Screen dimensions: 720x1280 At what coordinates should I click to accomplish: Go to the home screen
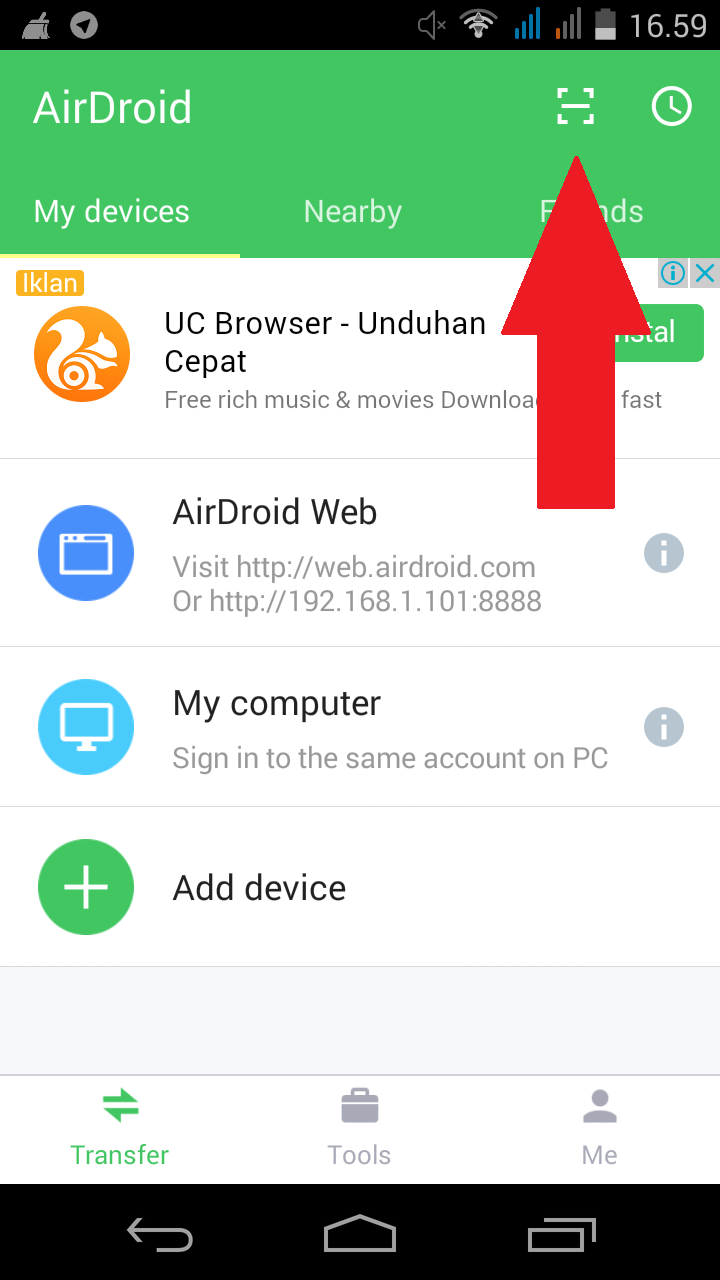coord(360,1235)
